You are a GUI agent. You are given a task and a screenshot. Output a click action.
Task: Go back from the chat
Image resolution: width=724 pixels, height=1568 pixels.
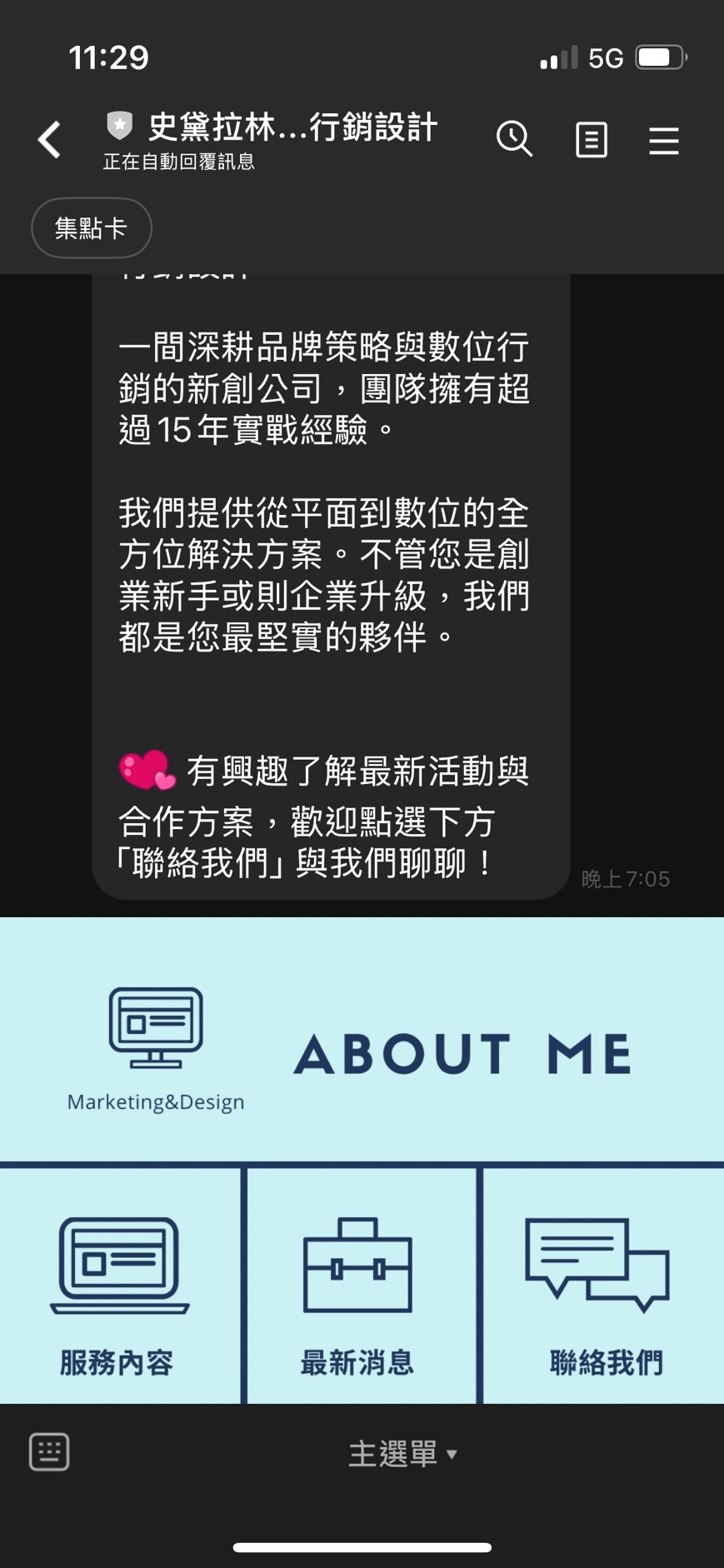point(50,140)
